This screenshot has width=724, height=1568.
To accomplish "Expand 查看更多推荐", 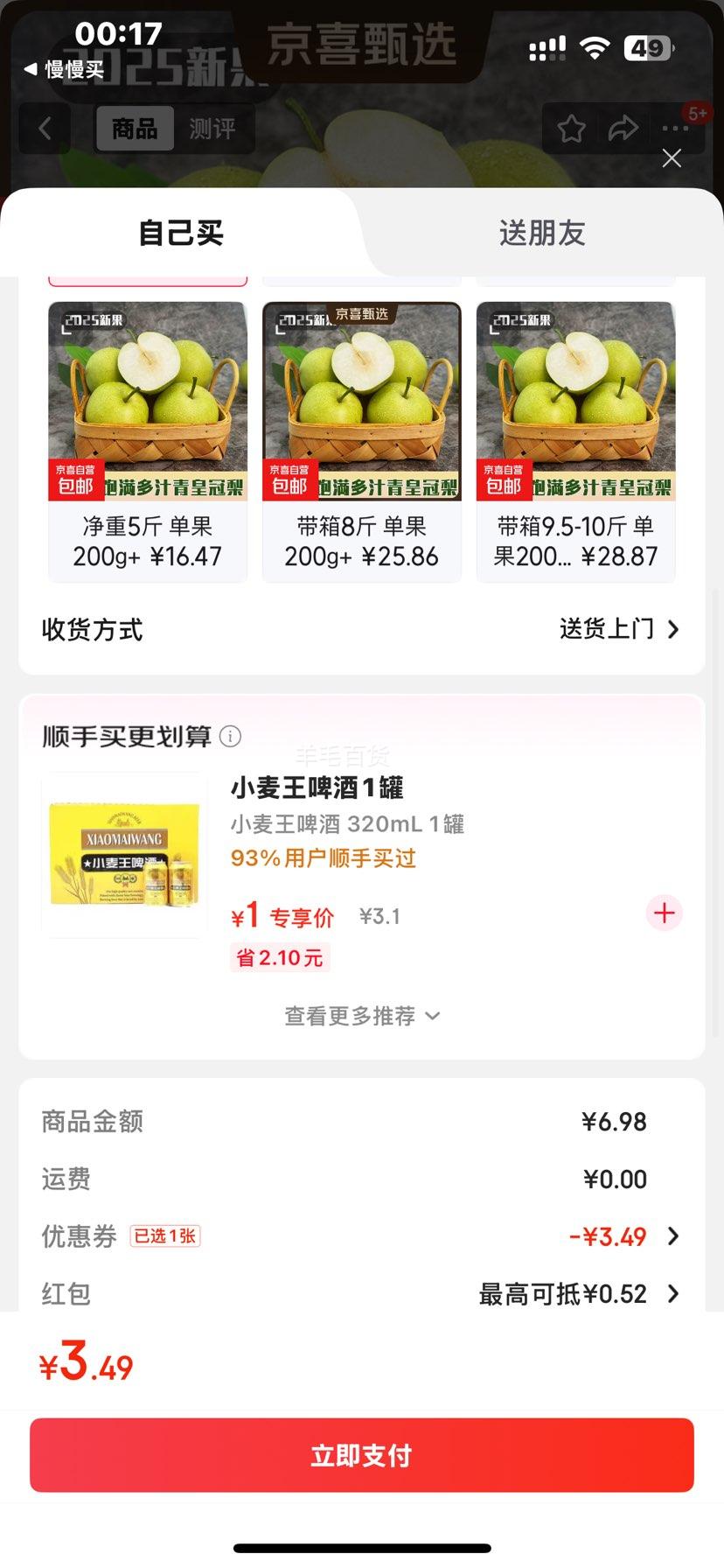I will 361,1016.
